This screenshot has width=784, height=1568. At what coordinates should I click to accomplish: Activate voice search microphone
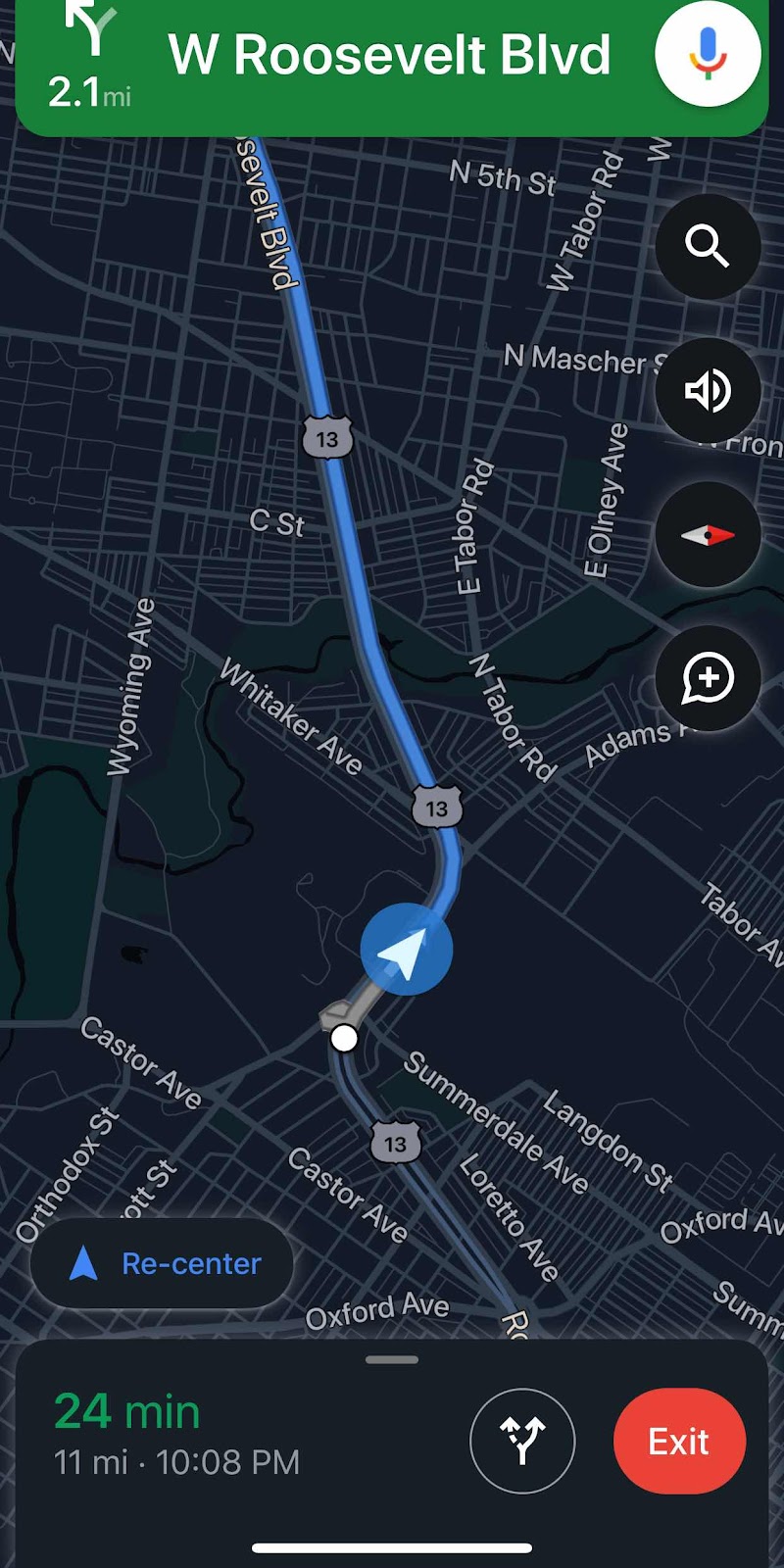(x=708, y=53)
